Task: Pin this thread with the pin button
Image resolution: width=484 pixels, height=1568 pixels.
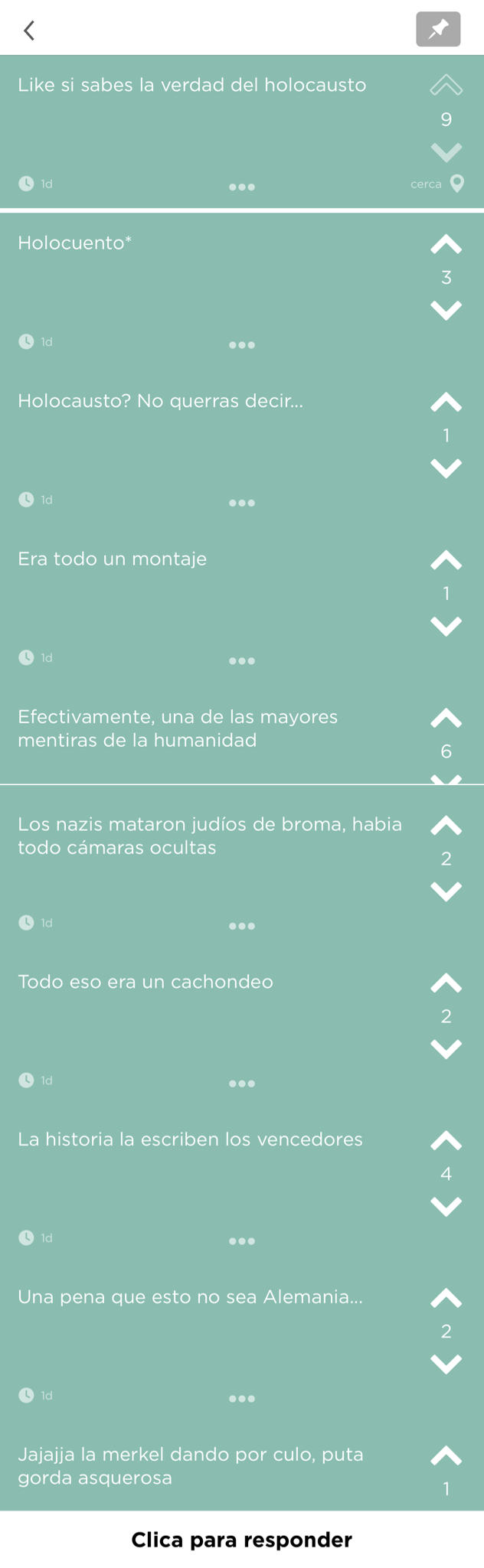Action: [438, 30]
